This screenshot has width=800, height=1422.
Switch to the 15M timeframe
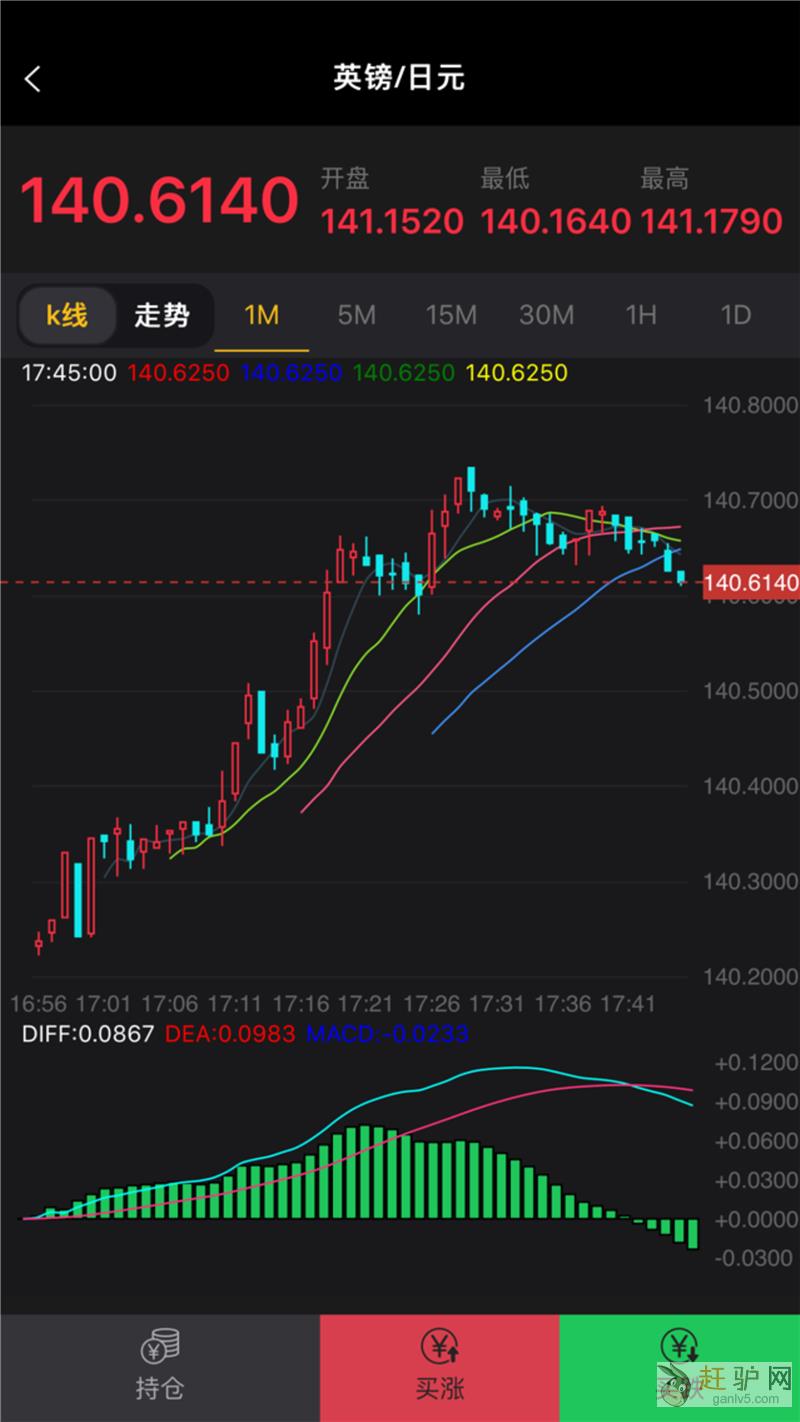(x=451, y=316)
